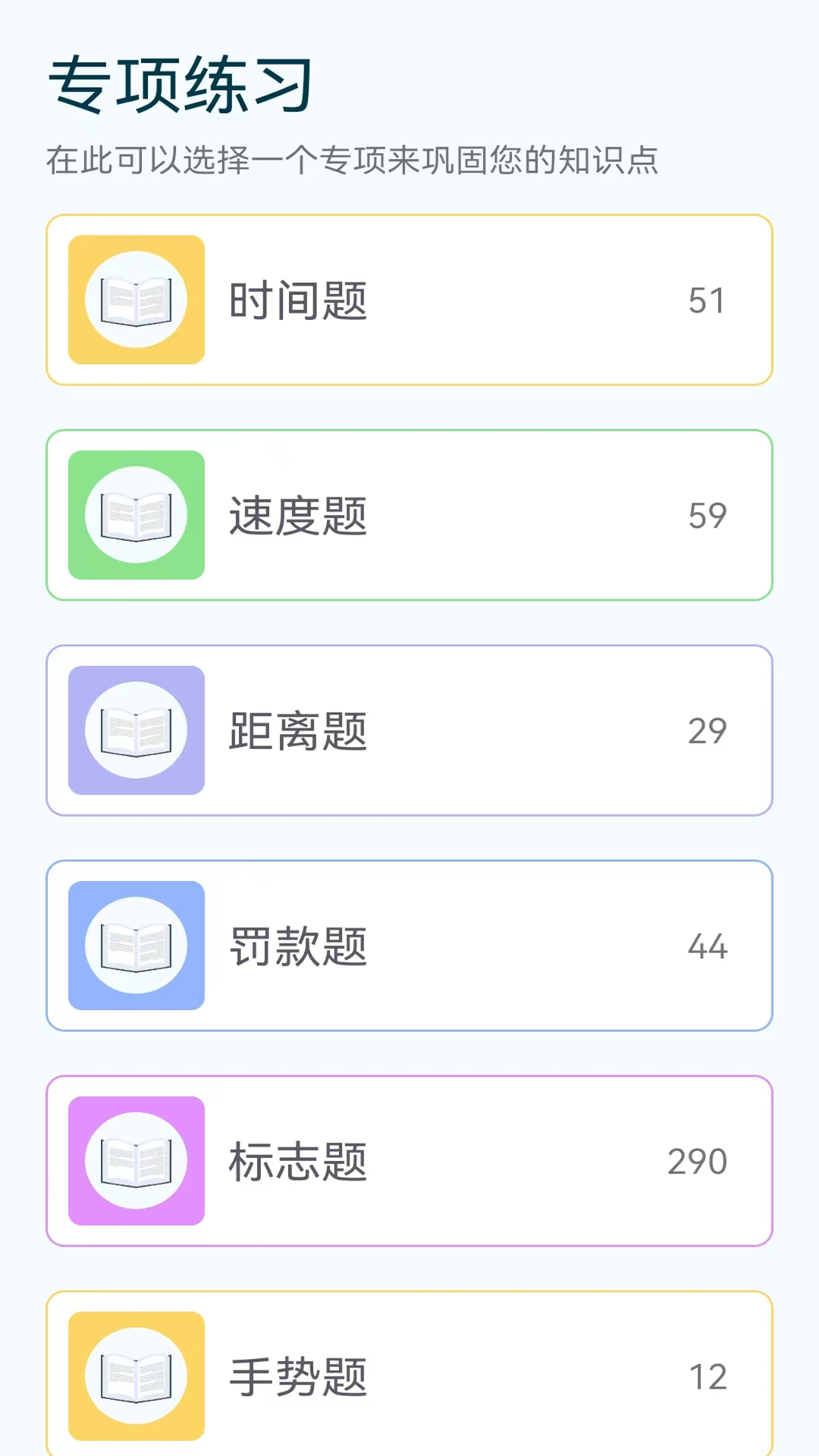Tap the 手势题 practice card
The height and width of the screenshot is (1456, 819).
point(409,1374)
